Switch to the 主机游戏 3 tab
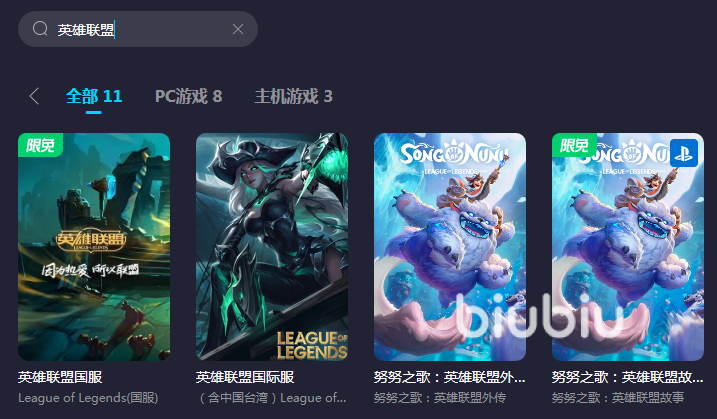The width and height of the screenshot is (717, 419). (x=293, y=96)
